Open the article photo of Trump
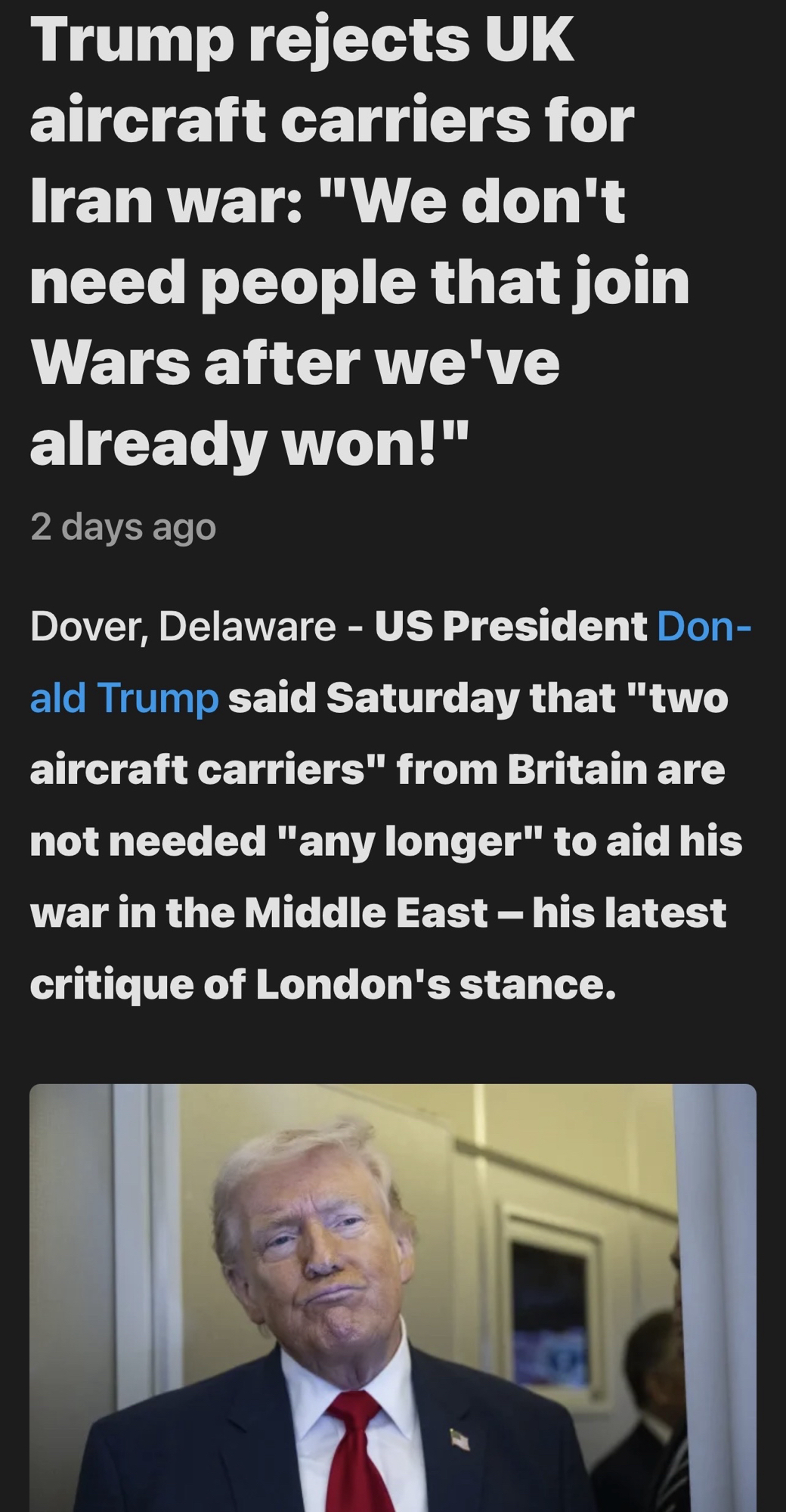The image size is (786, 1512). (x=392, y=1297)
